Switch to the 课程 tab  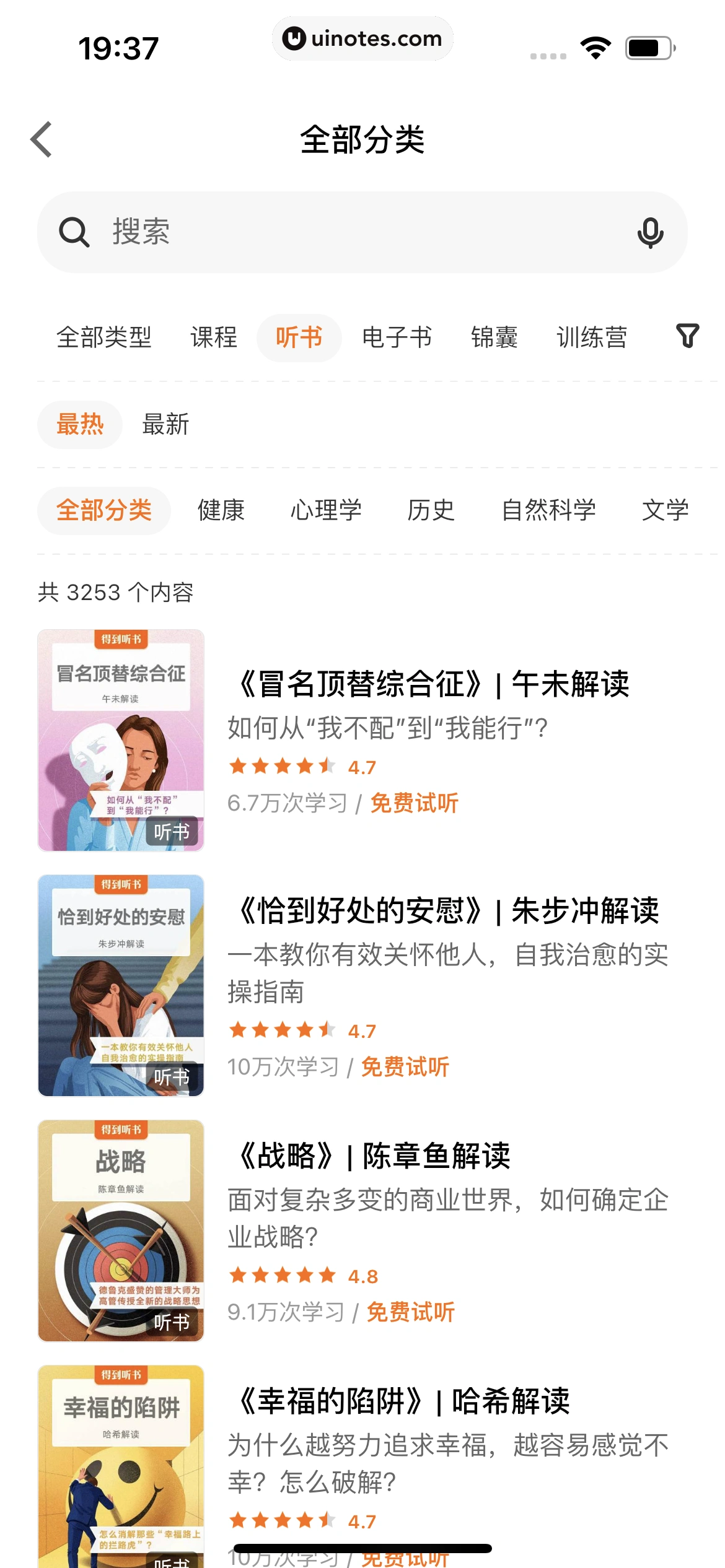pyautogui.click(x=214, y=338)
